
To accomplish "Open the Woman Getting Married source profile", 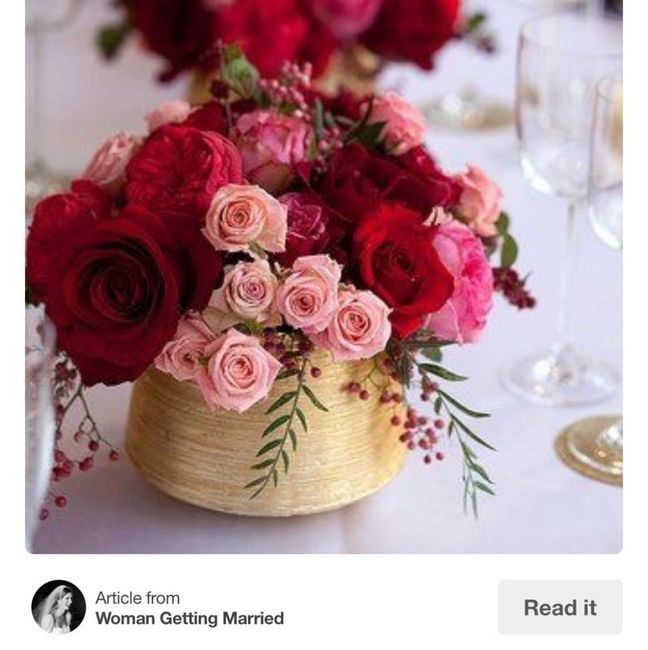I will click(189, 618).
